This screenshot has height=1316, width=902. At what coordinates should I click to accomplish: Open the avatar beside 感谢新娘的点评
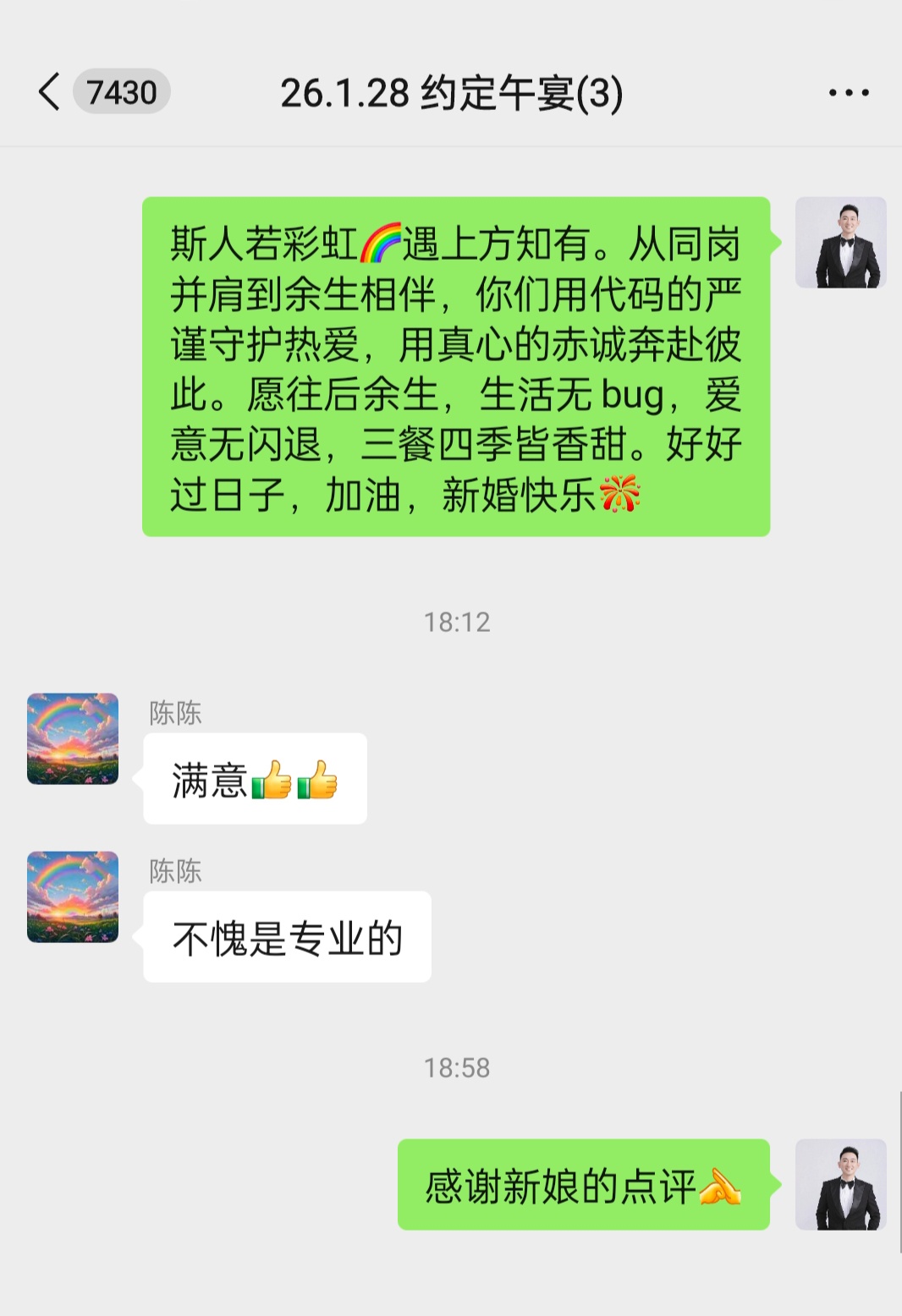click(x=840, y=1184)
